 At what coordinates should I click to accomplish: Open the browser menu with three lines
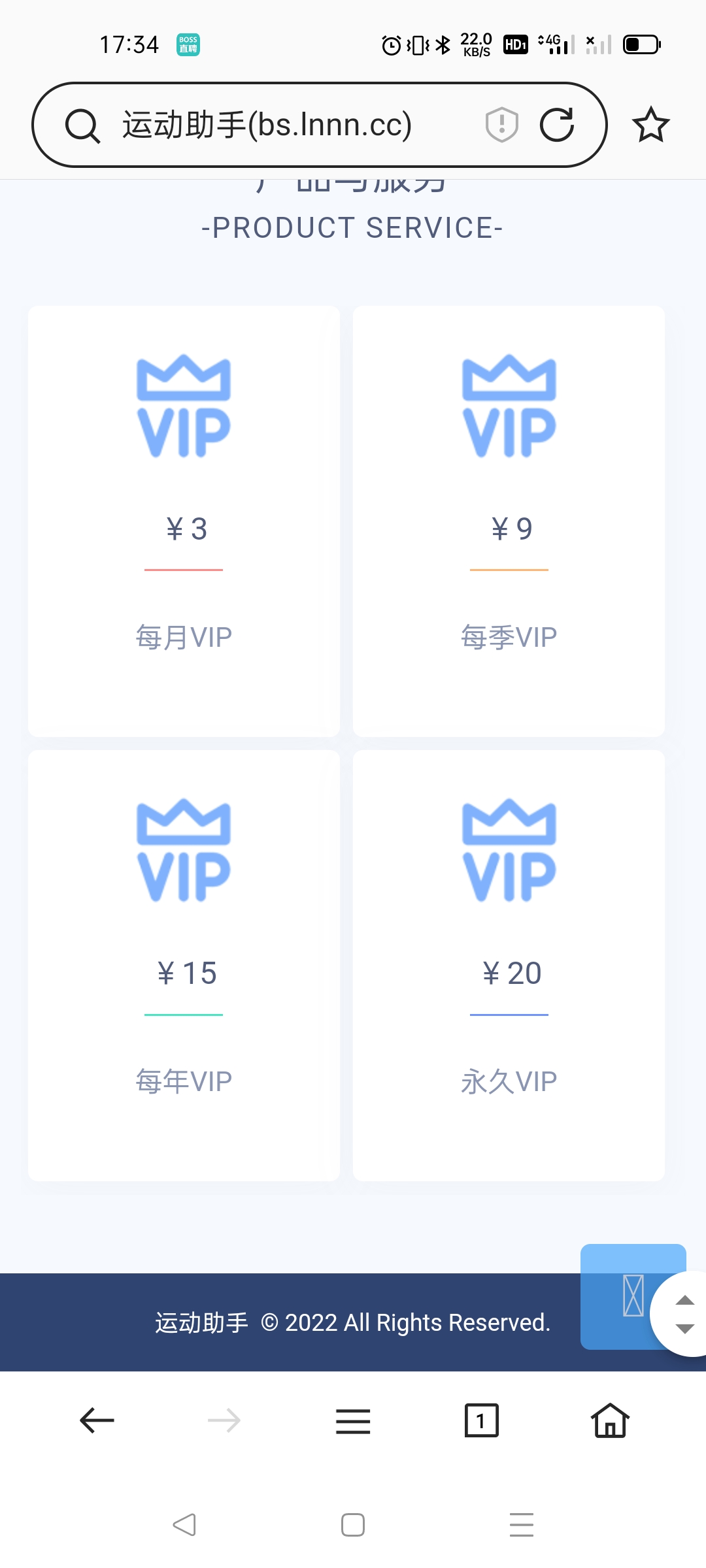tap(353, 1421)
